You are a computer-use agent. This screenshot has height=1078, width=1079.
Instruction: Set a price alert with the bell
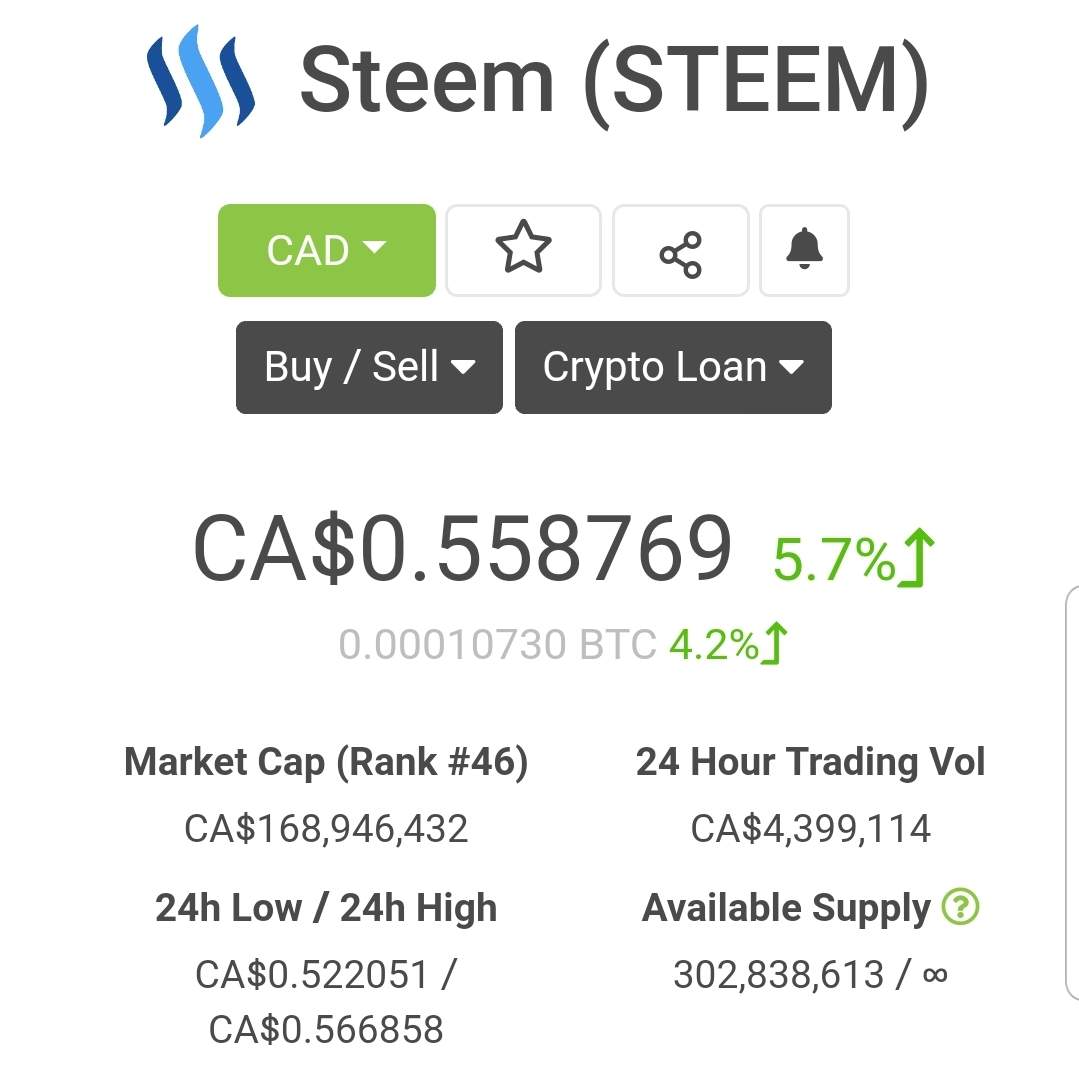click(x=804, y=250)
